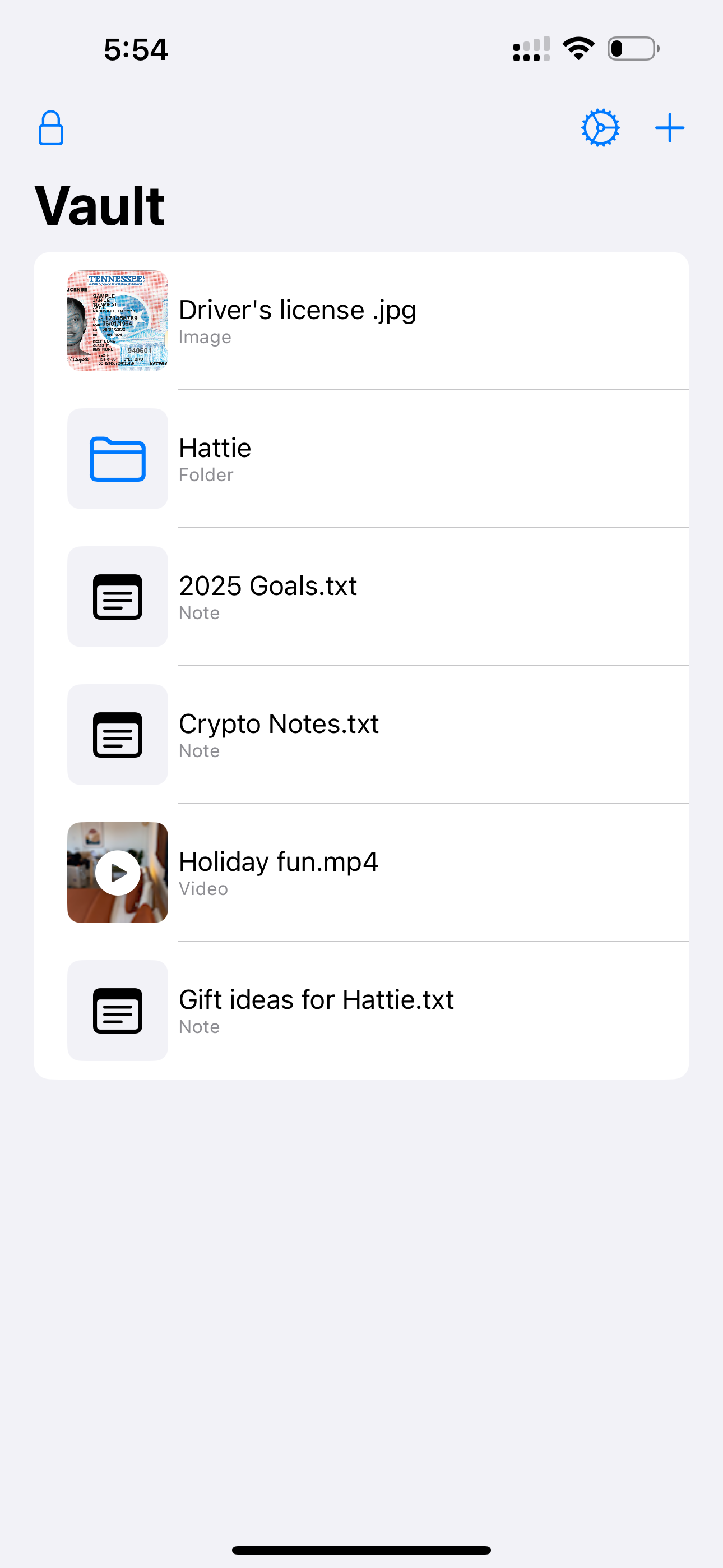Open the Hattie folder
The width and height of the screenshot is (723, 1568).
(361, 458)
